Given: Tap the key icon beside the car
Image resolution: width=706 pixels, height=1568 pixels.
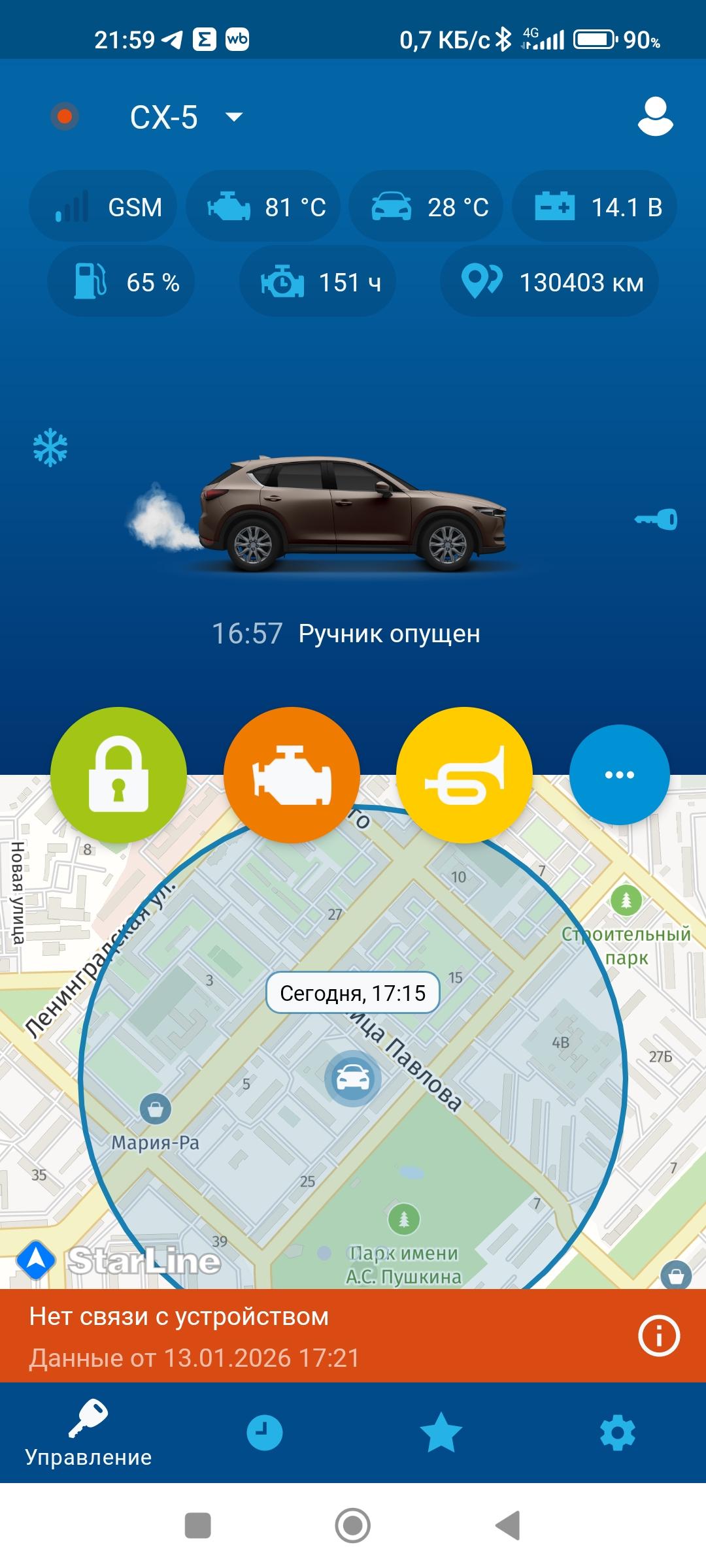Looking at the screenshot, I should click(x=656, y=520).
